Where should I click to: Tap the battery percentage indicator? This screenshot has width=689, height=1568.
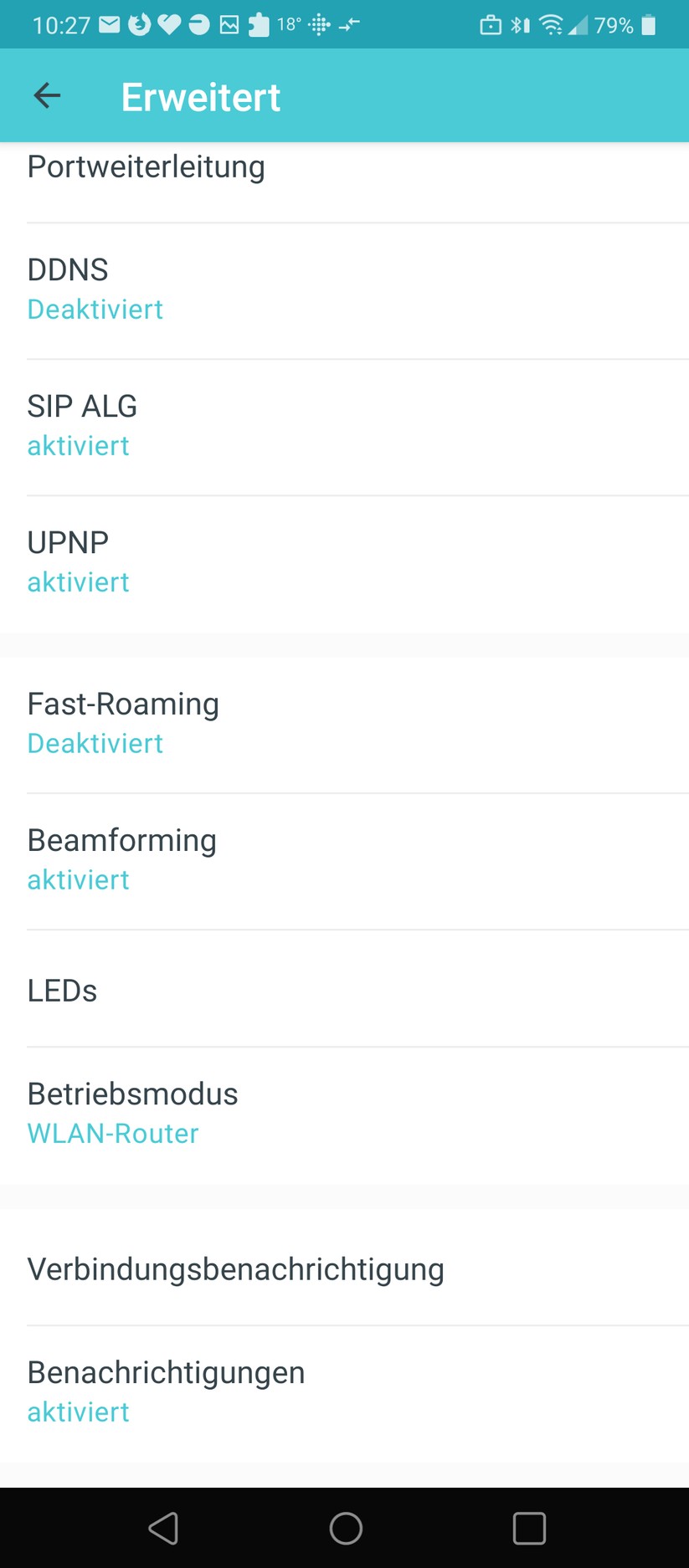click(614, 25)
